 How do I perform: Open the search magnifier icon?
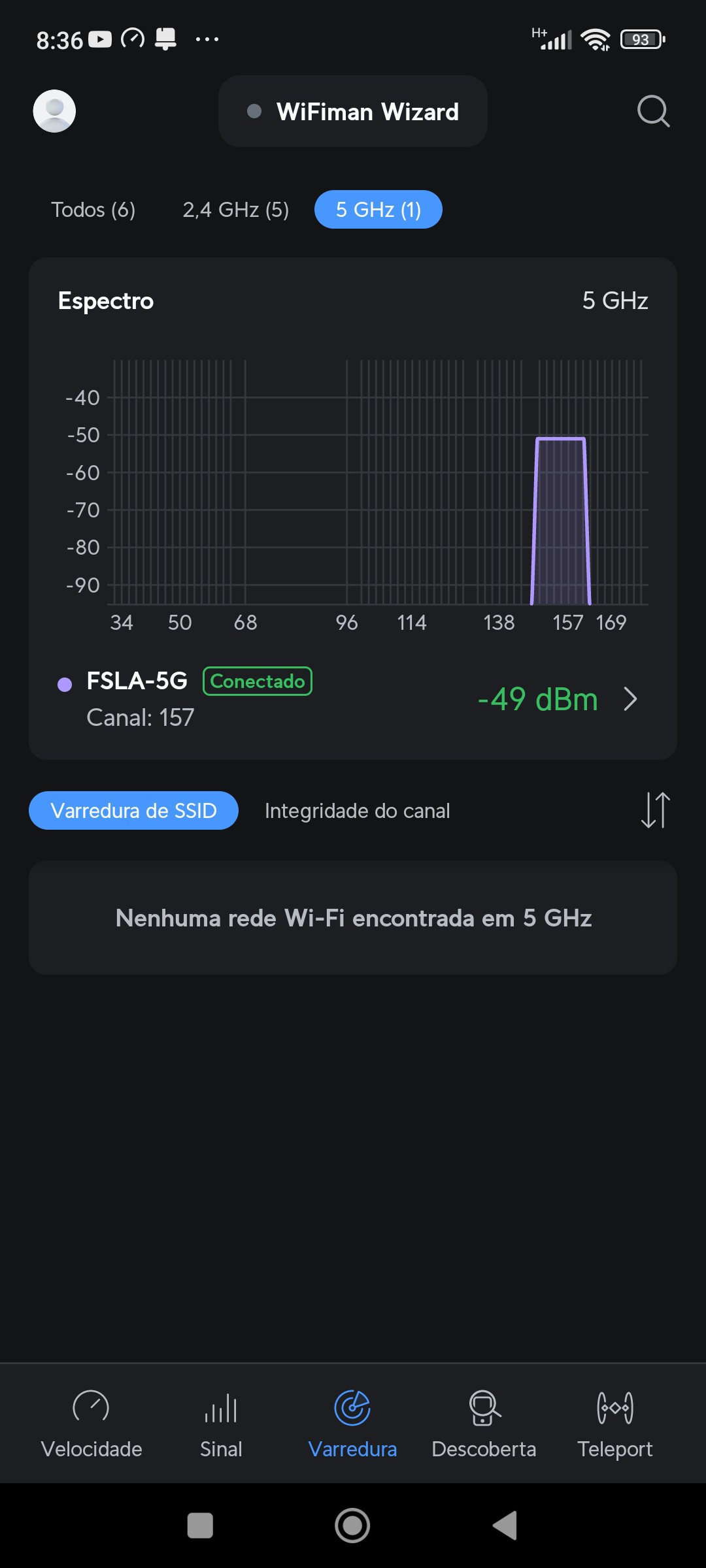(653, 111)
